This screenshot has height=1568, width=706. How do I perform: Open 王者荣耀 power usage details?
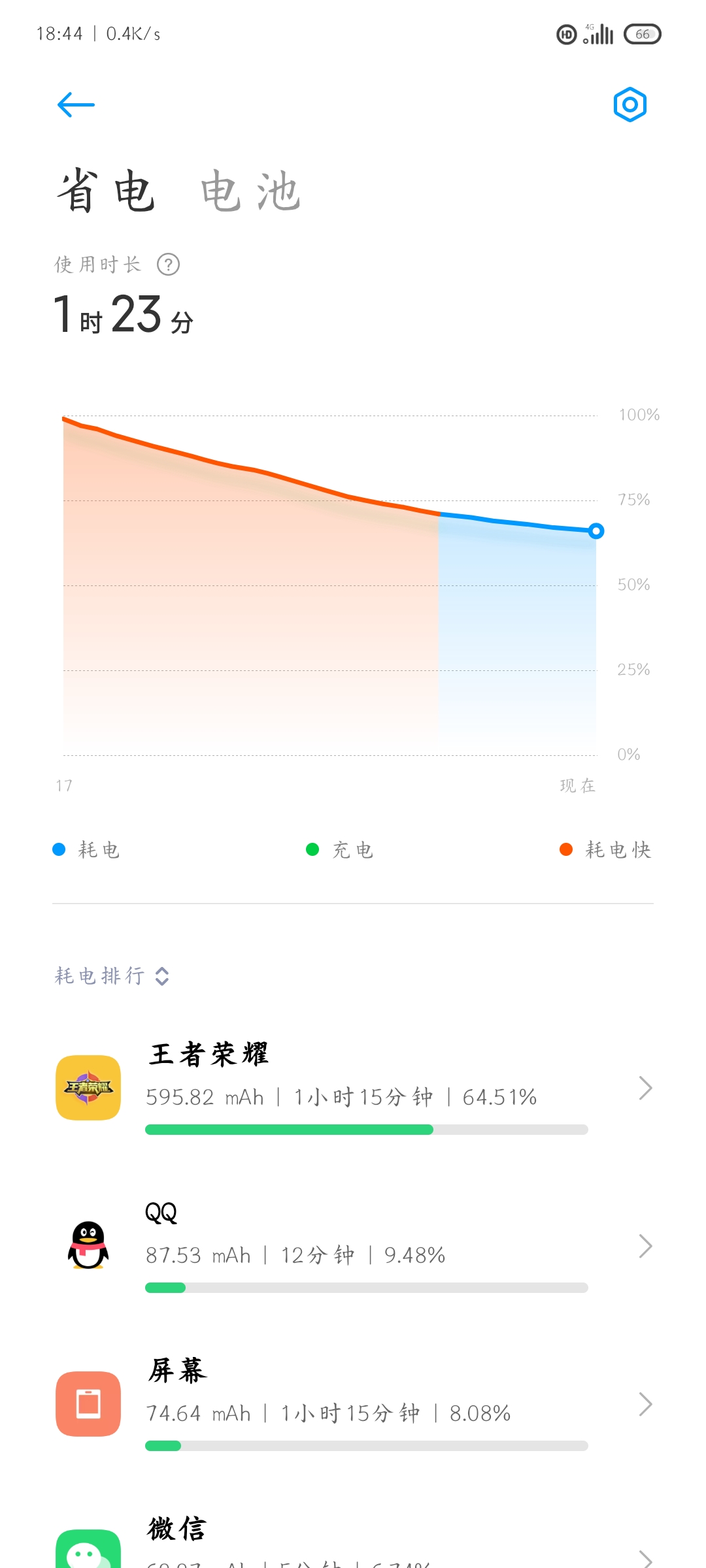(353, 1088)
